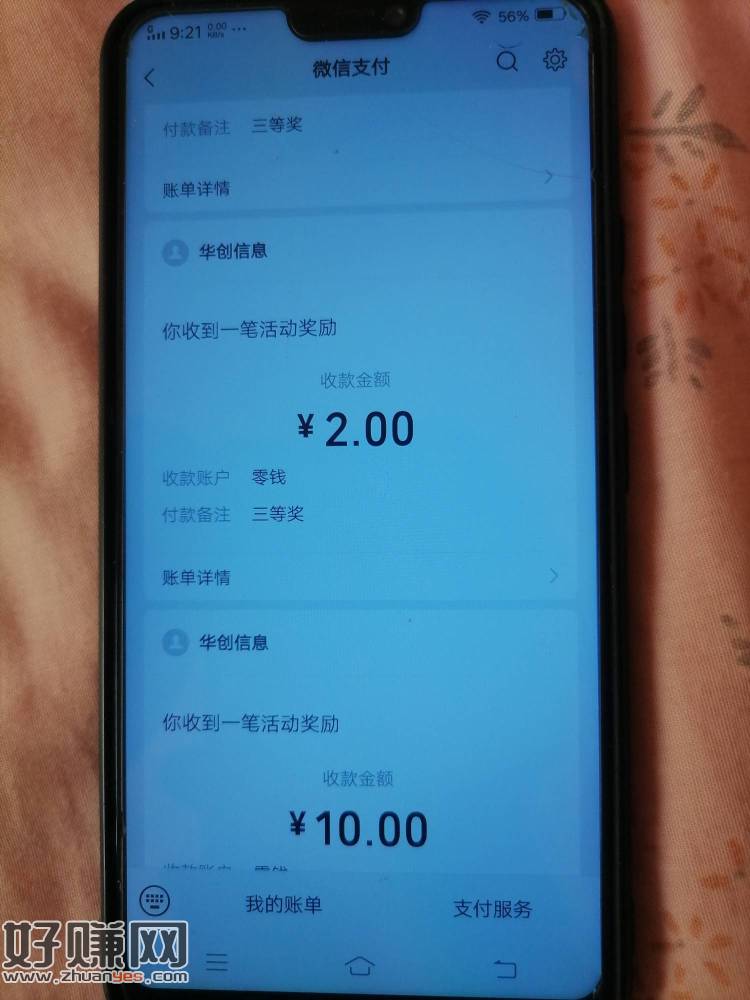Tap the system back button
Viewport: 750px width, 1000px height.
click(504, 967)
